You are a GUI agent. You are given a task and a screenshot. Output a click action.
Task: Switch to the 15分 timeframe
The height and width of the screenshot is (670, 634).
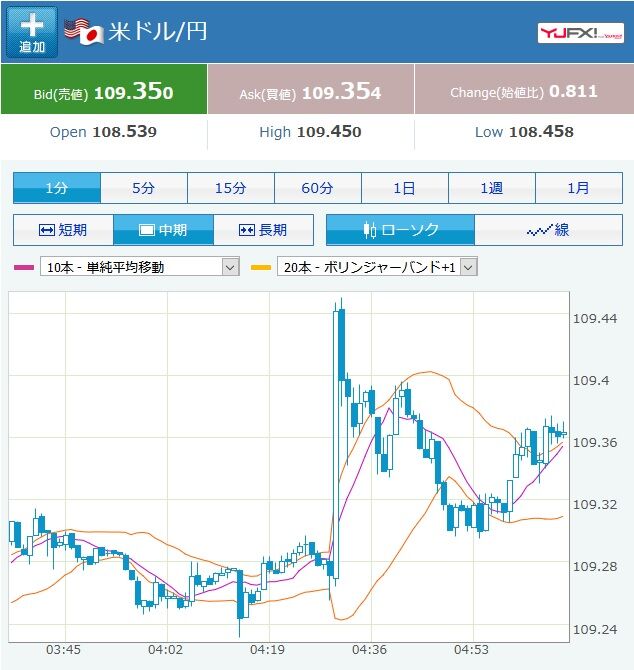pos(231,188)
